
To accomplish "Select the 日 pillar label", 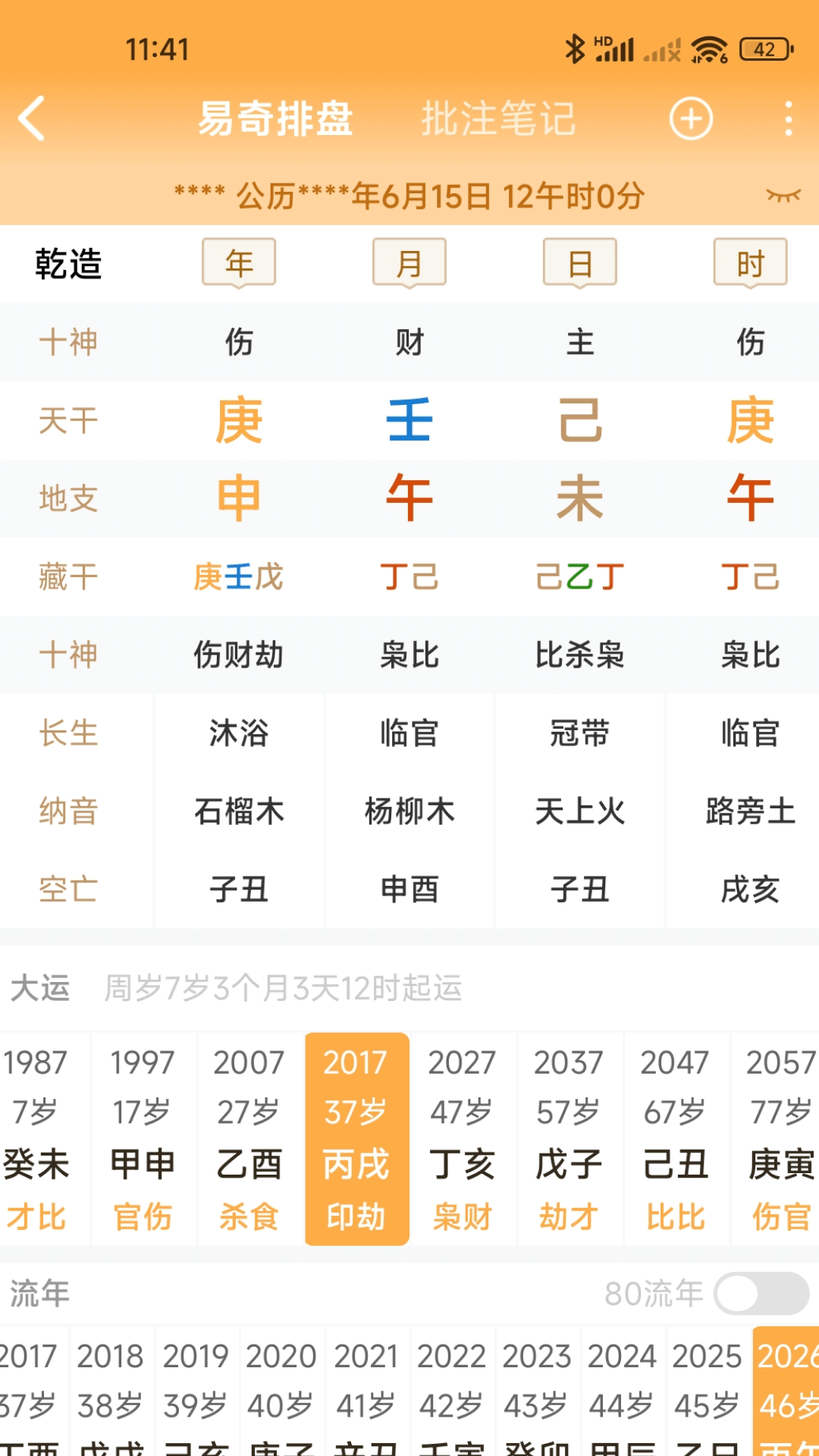I will pos(580,262).
